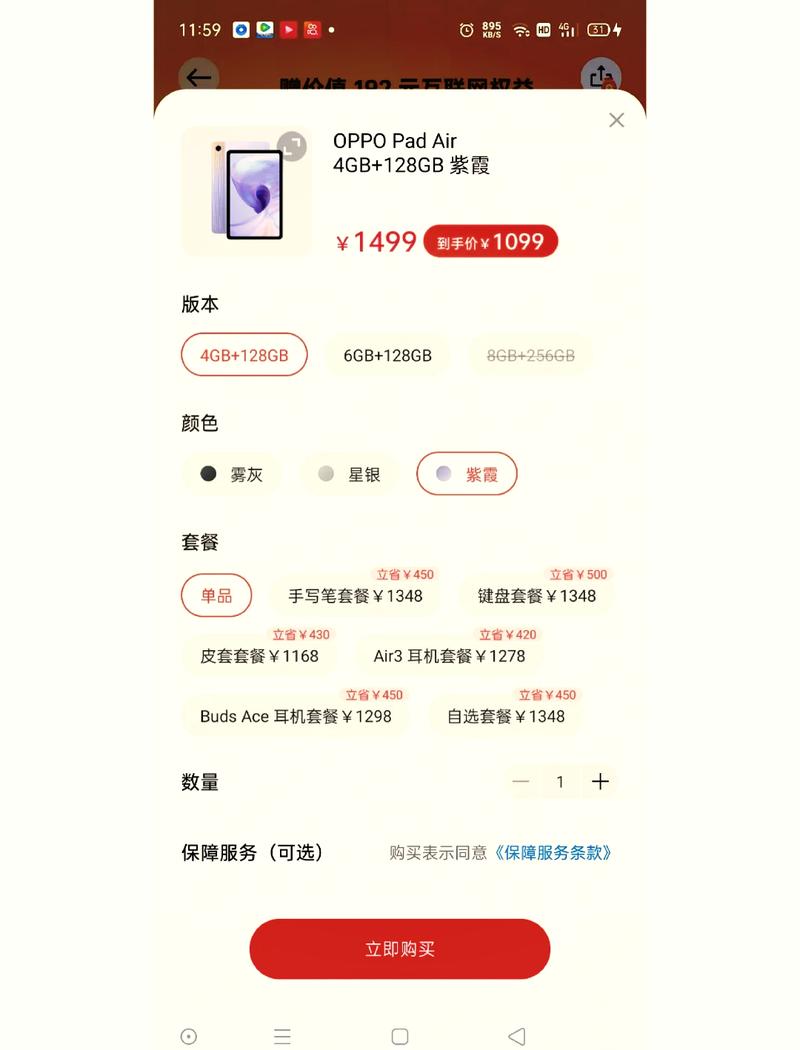Open the 《保障服务条款》 link

[x=553, y=853]
